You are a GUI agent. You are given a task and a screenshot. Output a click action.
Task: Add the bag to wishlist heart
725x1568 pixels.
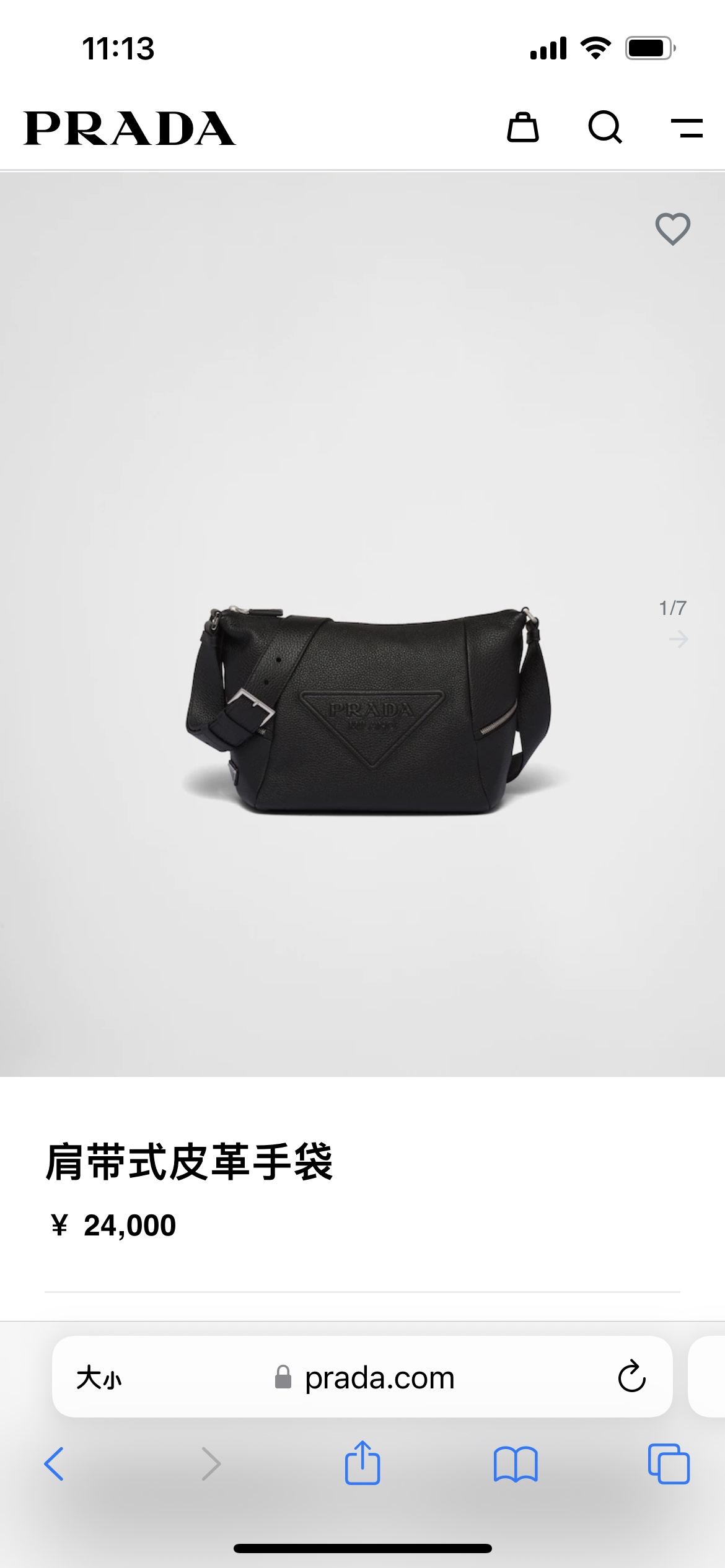click(x=672, y=229)
